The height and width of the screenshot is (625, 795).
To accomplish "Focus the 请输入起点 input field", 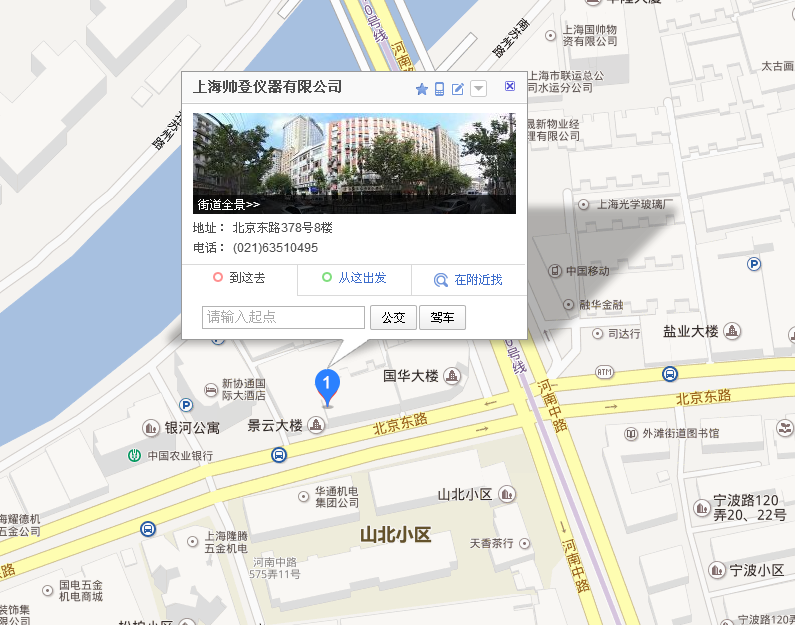I will click(283, 318).
